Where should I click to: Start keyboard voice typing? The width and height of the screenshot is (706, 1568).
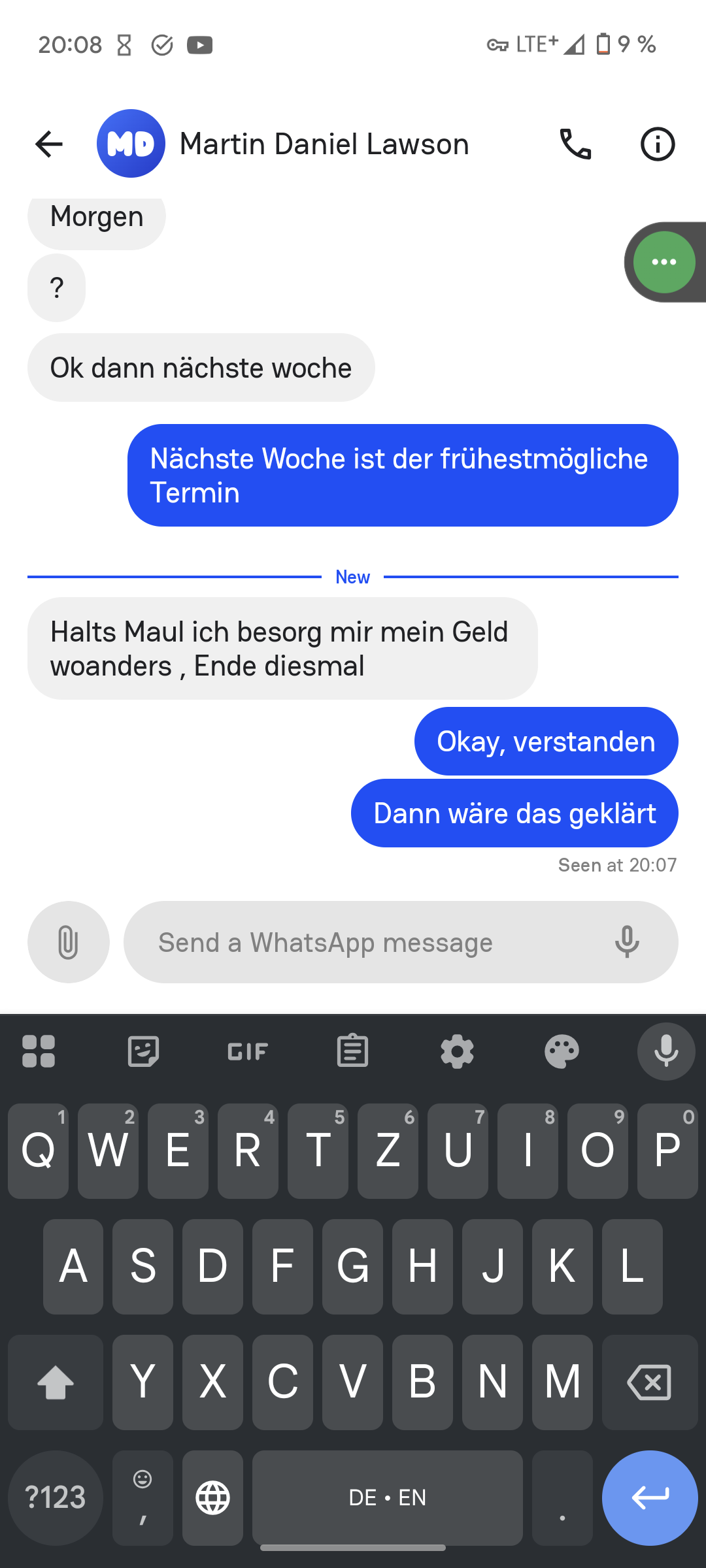click(666, 1051)
